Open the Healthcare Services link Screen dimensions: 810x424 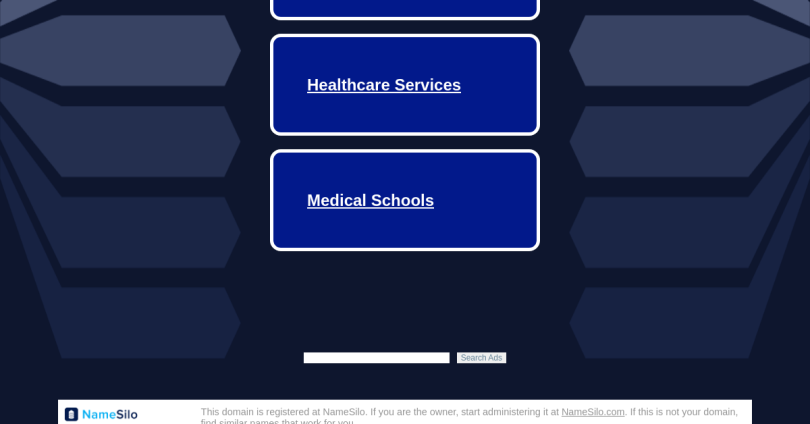384,85
